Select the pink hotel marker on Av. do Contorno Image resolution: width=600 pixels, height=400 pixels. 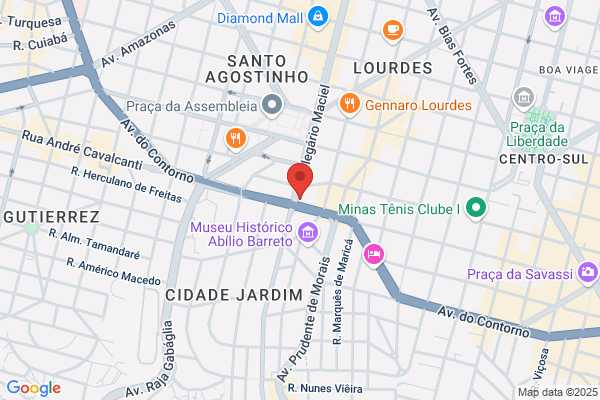click(374, 255)
